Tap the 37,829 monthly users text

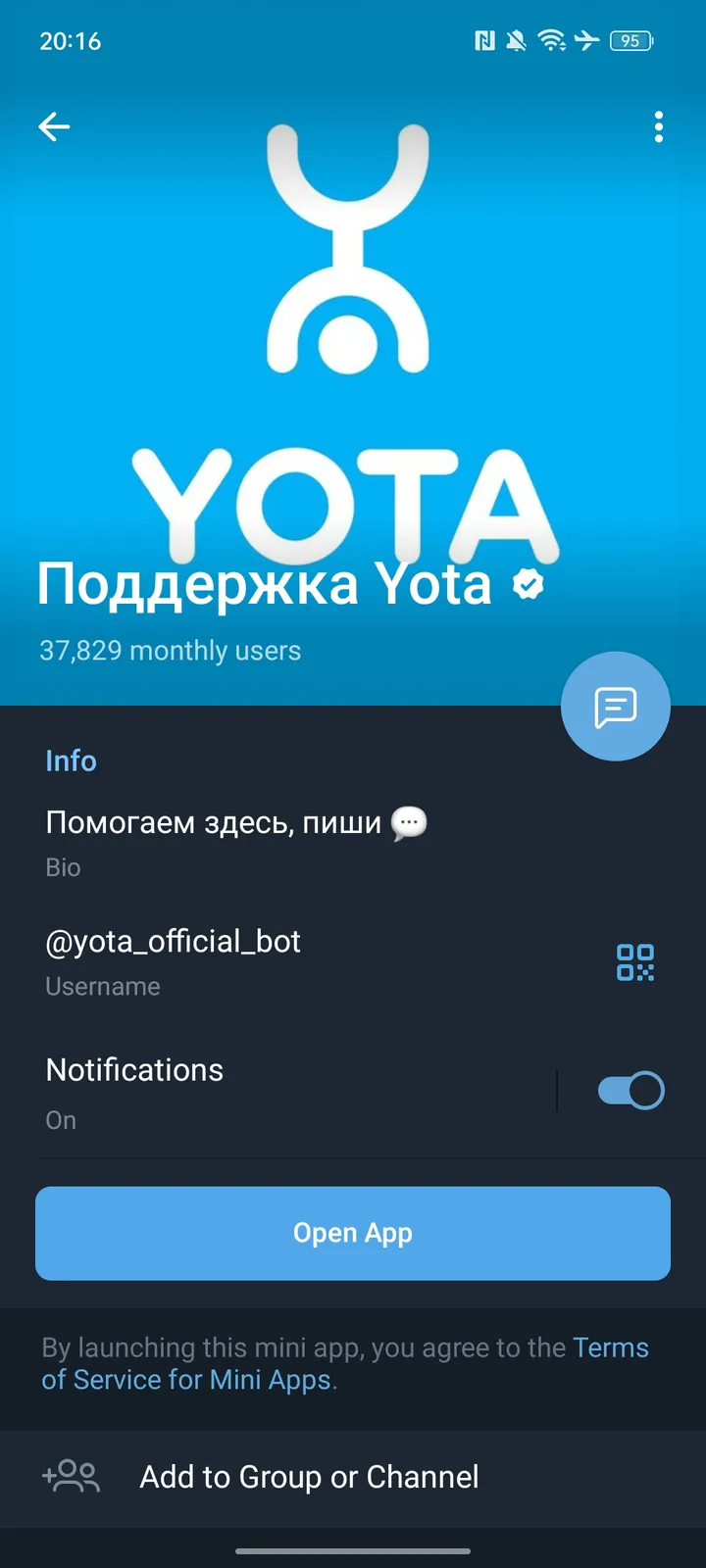click(170, 650)
